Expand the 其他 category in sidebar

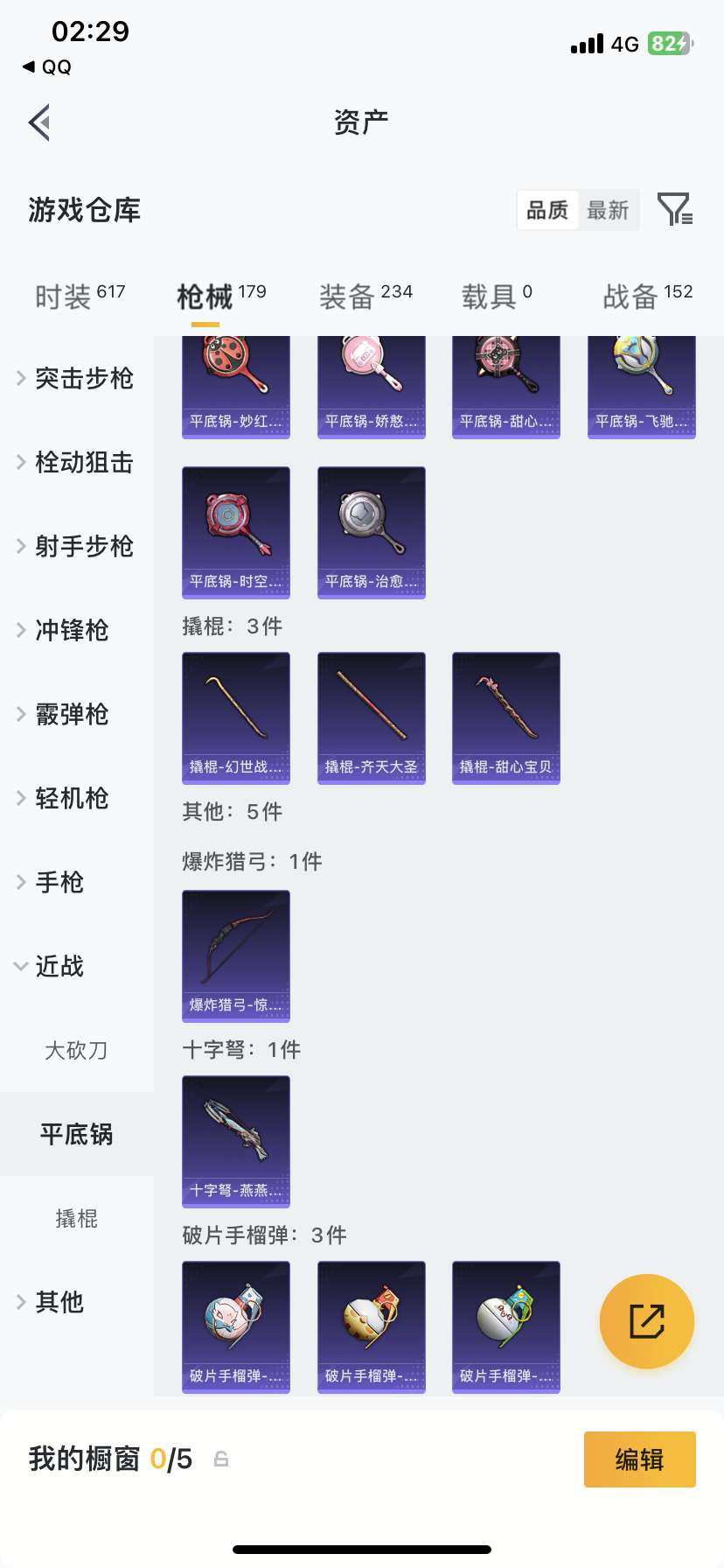[x=59, y=1302]
